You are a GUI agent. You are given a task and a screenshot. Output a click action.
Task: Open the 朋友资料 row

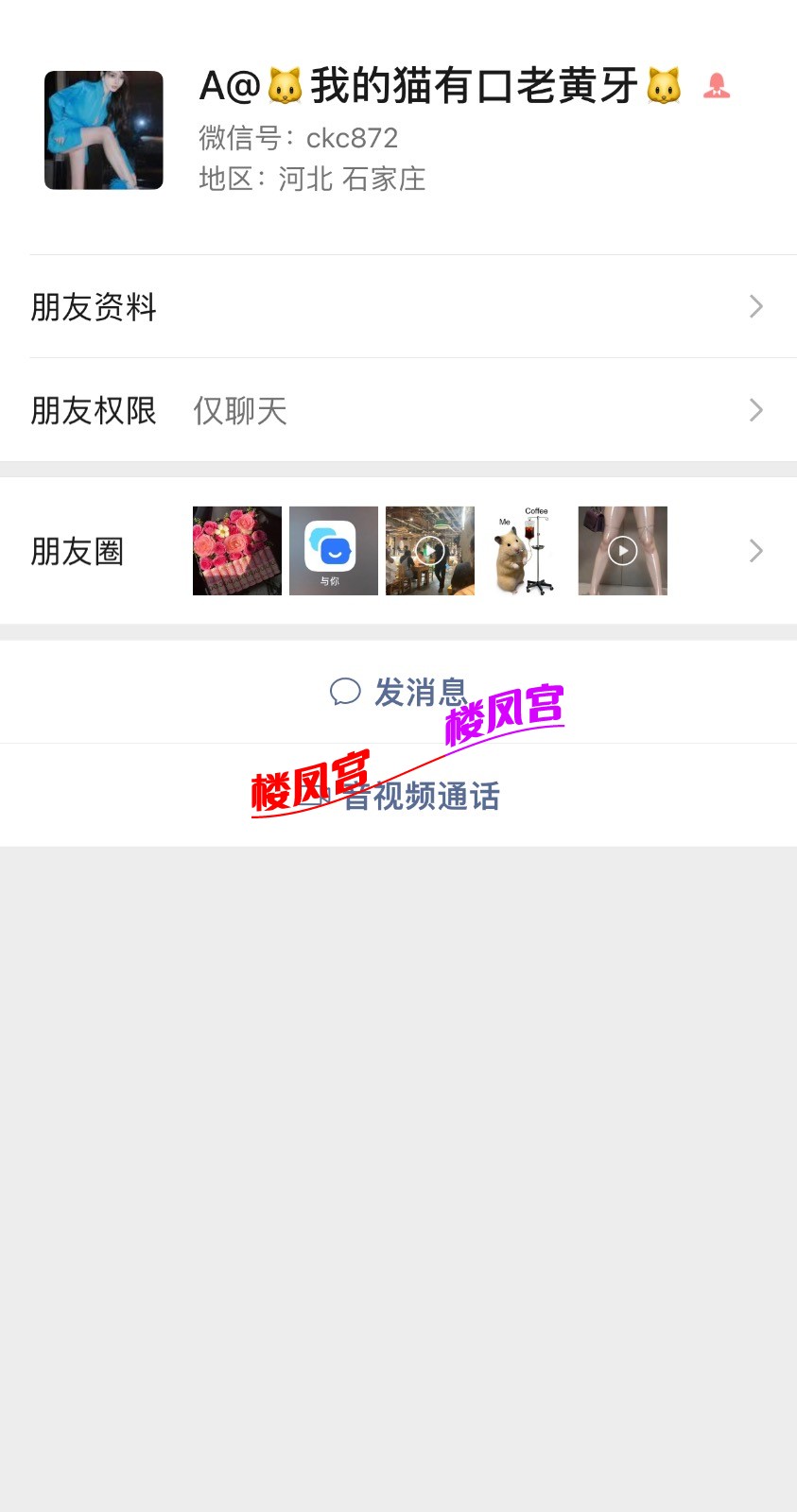397,307
